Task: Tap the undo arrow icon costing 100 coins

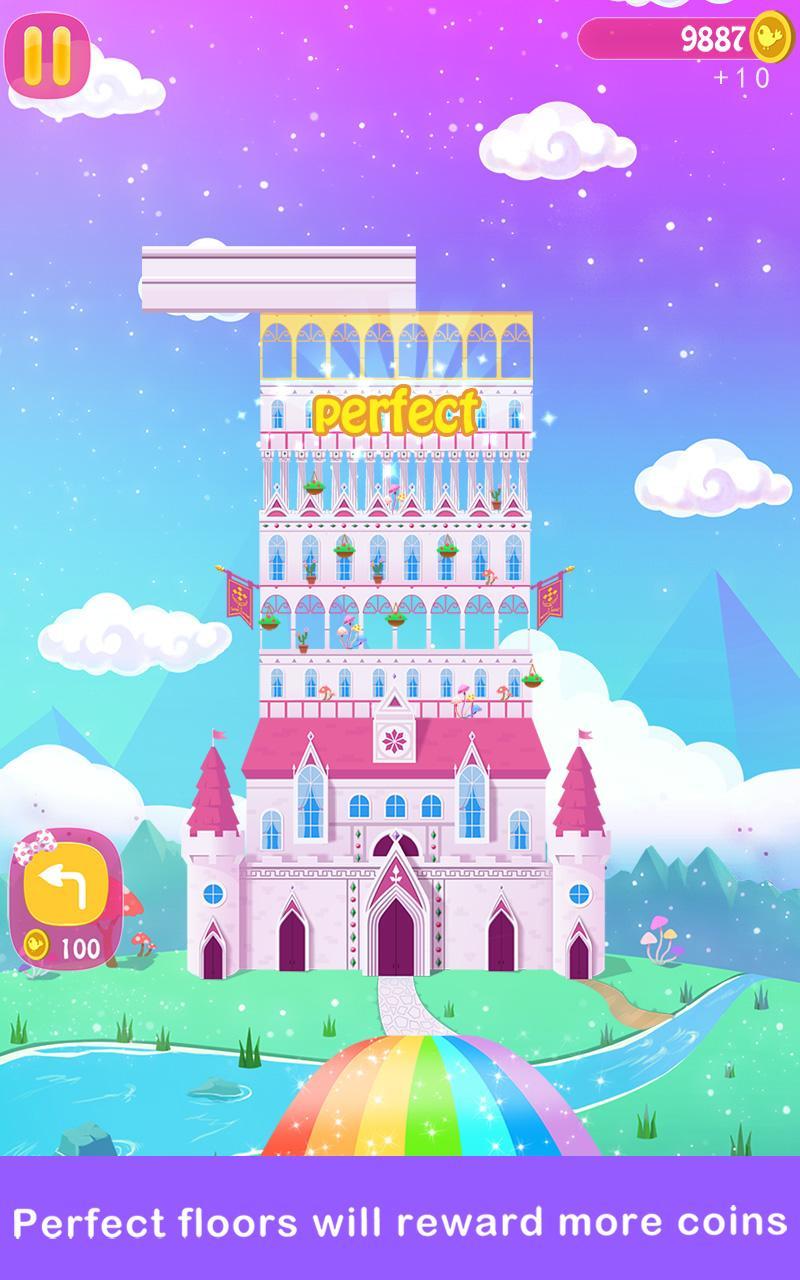Action: point(62,885)
